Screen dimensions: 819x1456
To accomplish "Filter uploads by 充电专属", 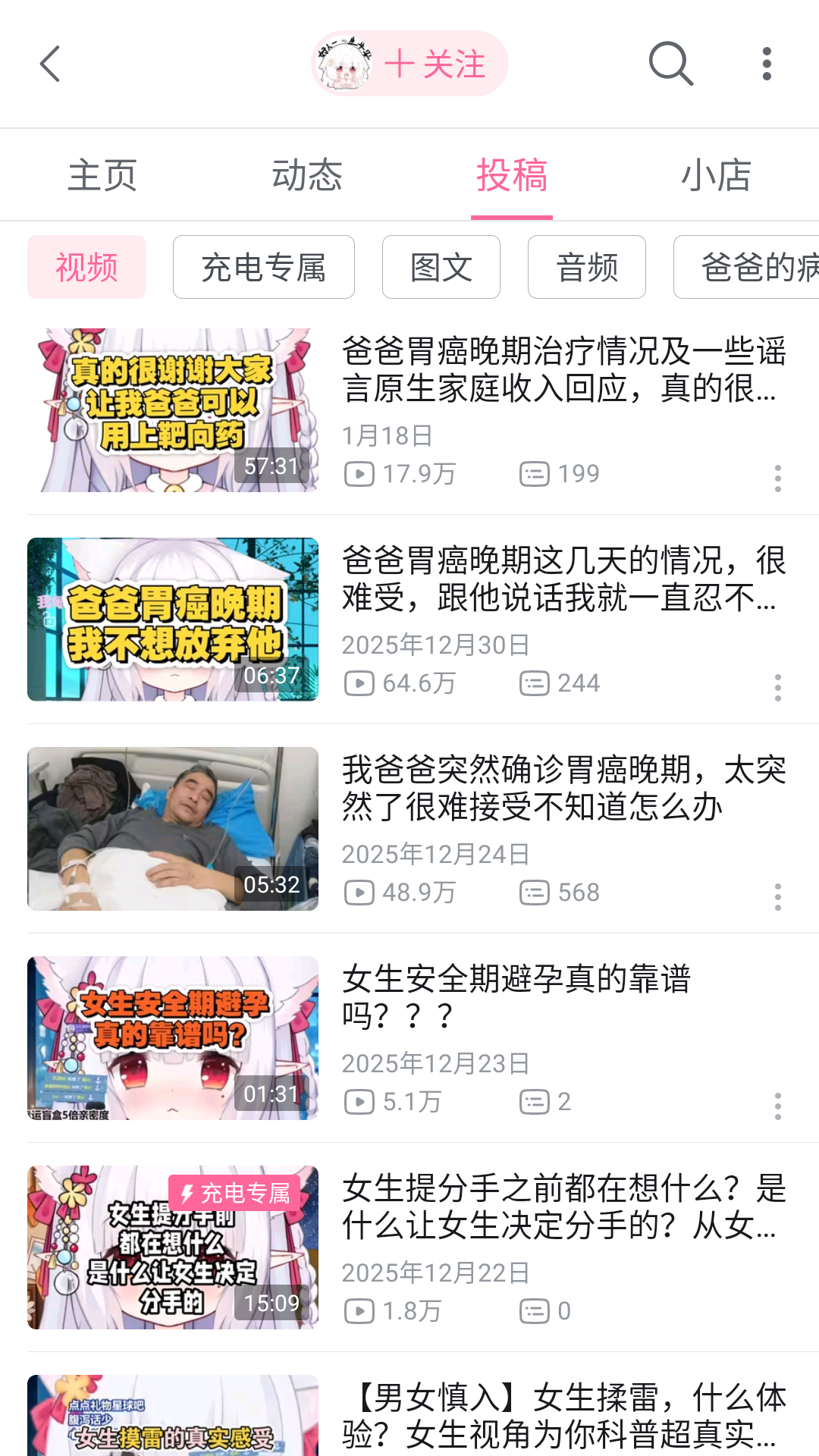I will 263,267.
